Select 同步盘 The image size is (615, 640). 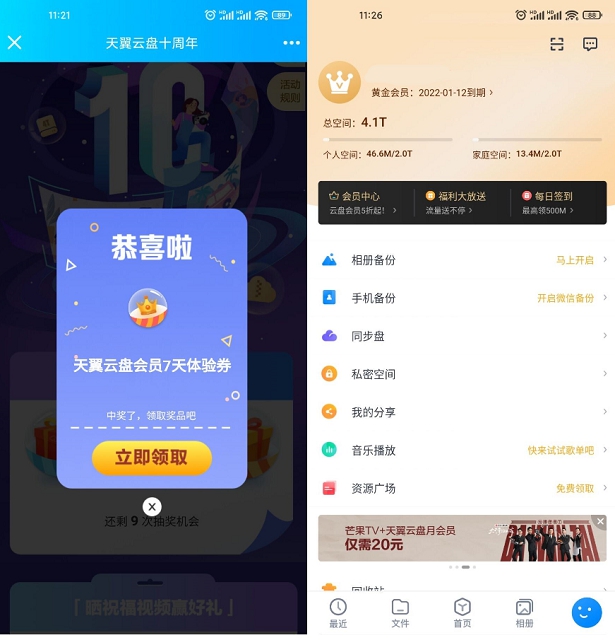coord(461,336)
